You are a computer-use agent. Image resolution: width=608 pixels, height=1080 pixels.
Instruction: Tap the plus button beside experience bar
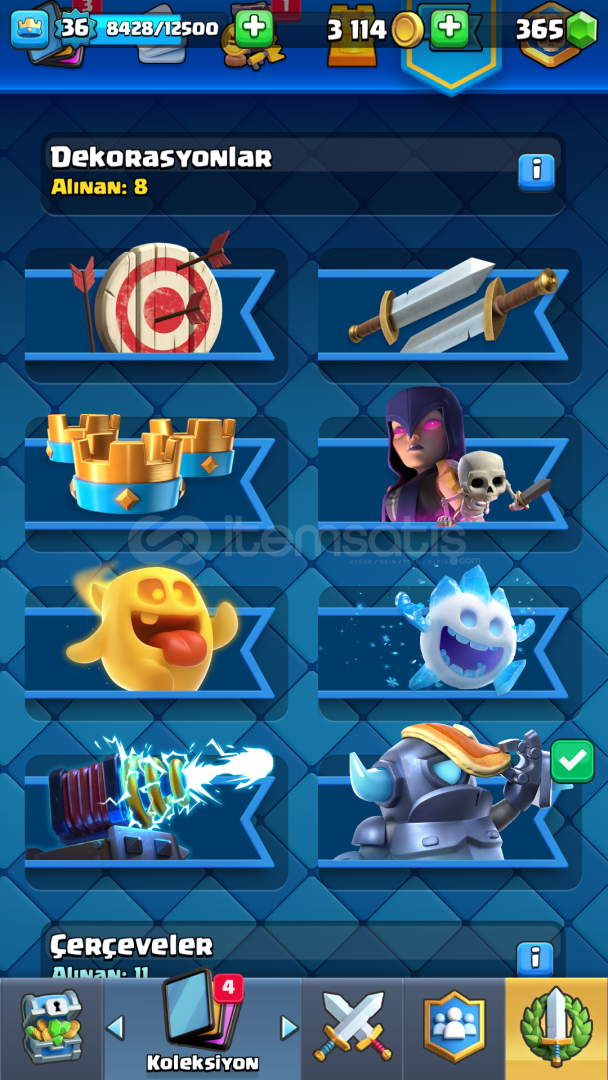pyautogui.click(x=254, y=28)
